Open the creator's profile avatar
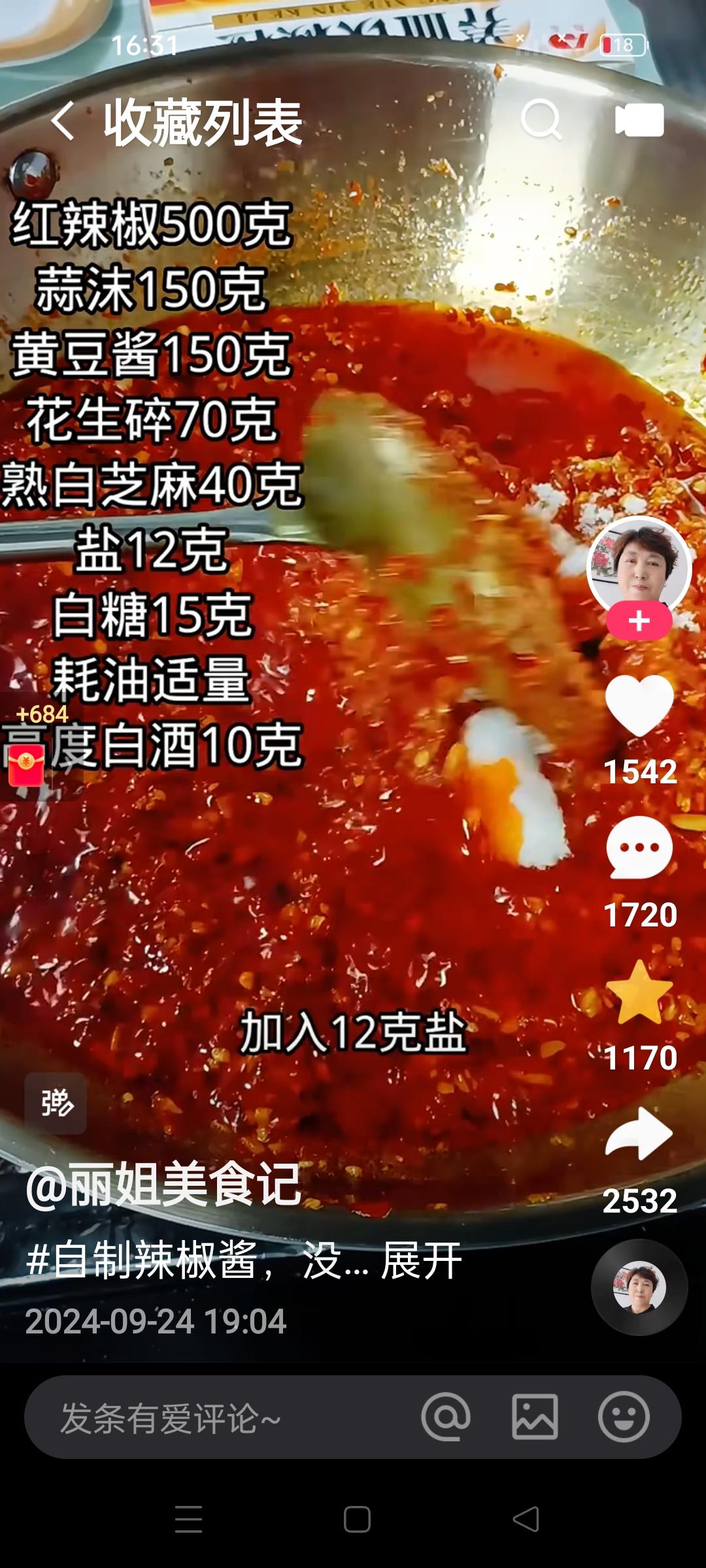 click(x=639, y=565)
